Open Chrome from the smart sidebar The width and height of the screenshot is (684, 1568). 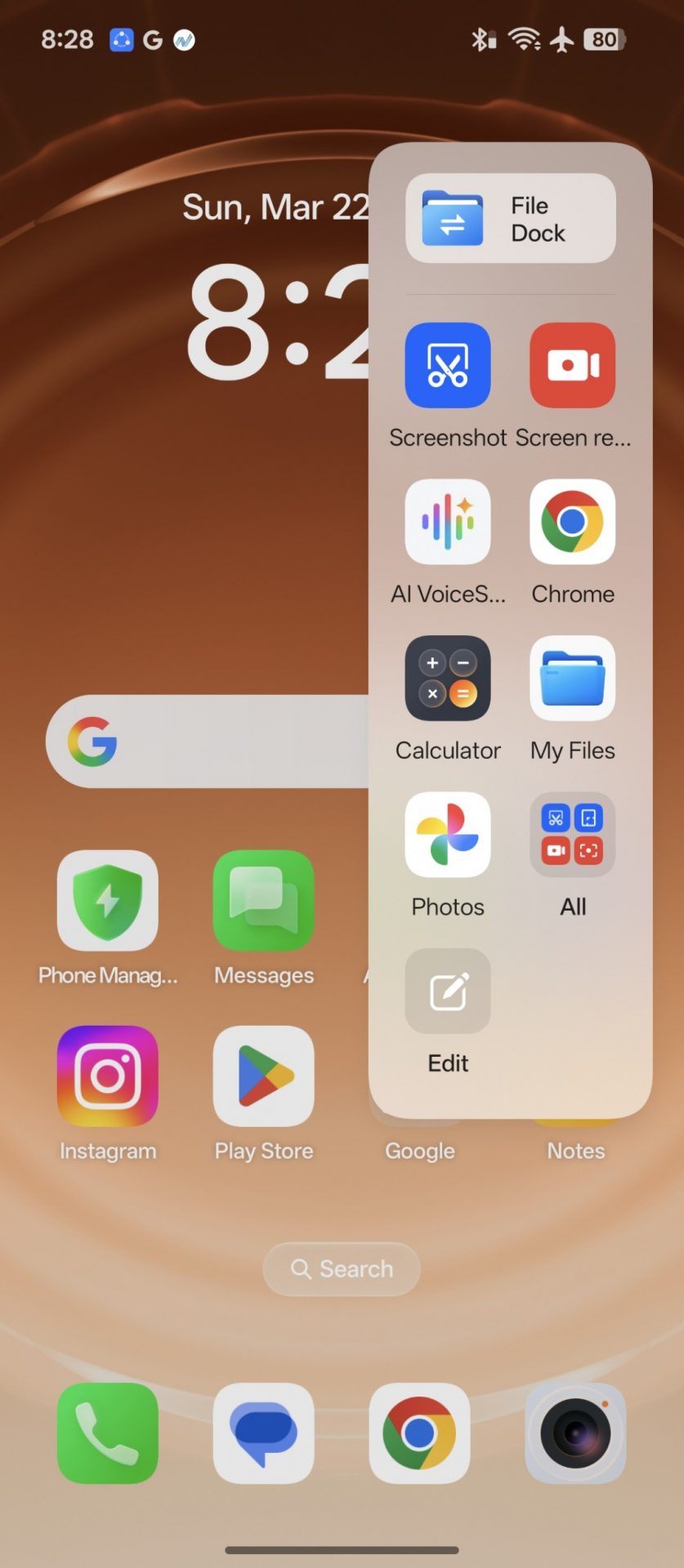[572, 522]
